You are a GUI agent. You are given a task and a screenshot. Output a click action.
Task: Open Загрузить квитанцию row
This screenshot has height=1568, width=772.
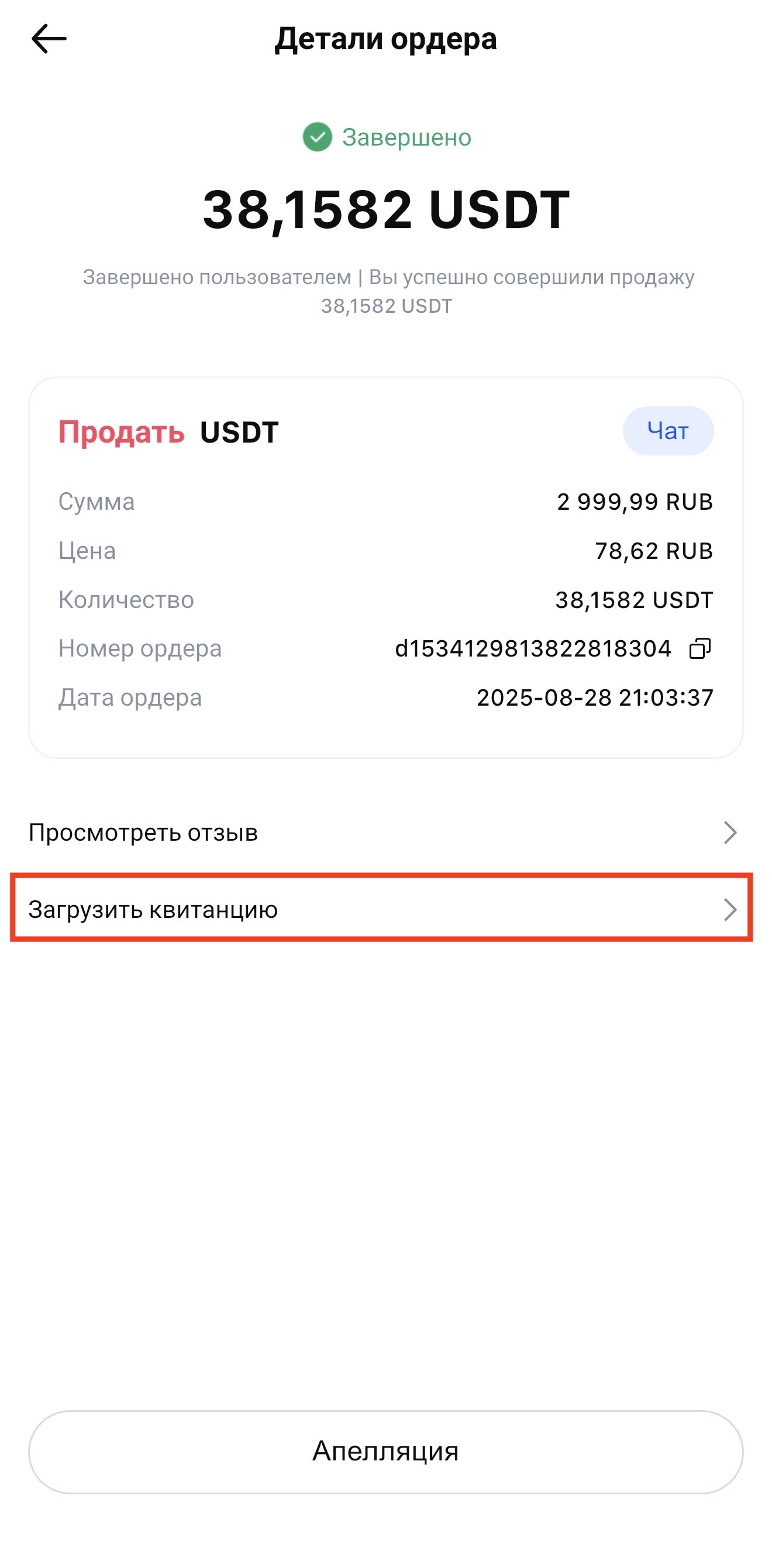(x=382, y=909)
